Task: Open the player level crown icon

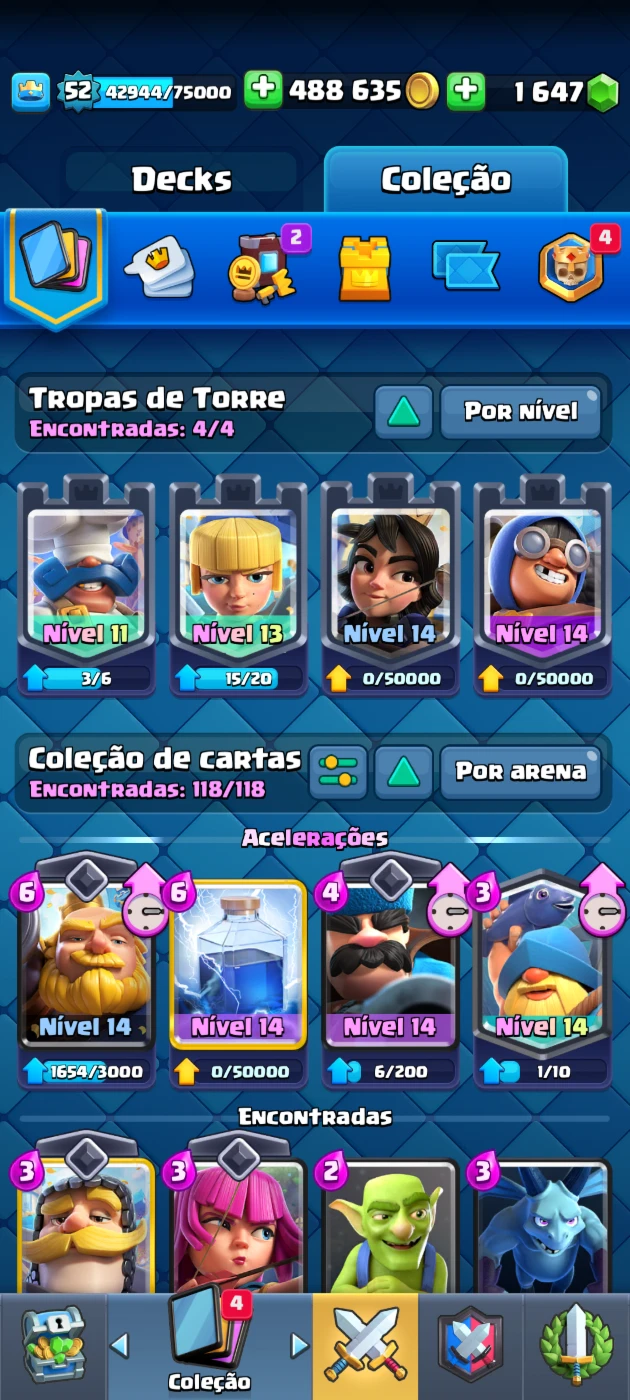Action: click(31, 92)
